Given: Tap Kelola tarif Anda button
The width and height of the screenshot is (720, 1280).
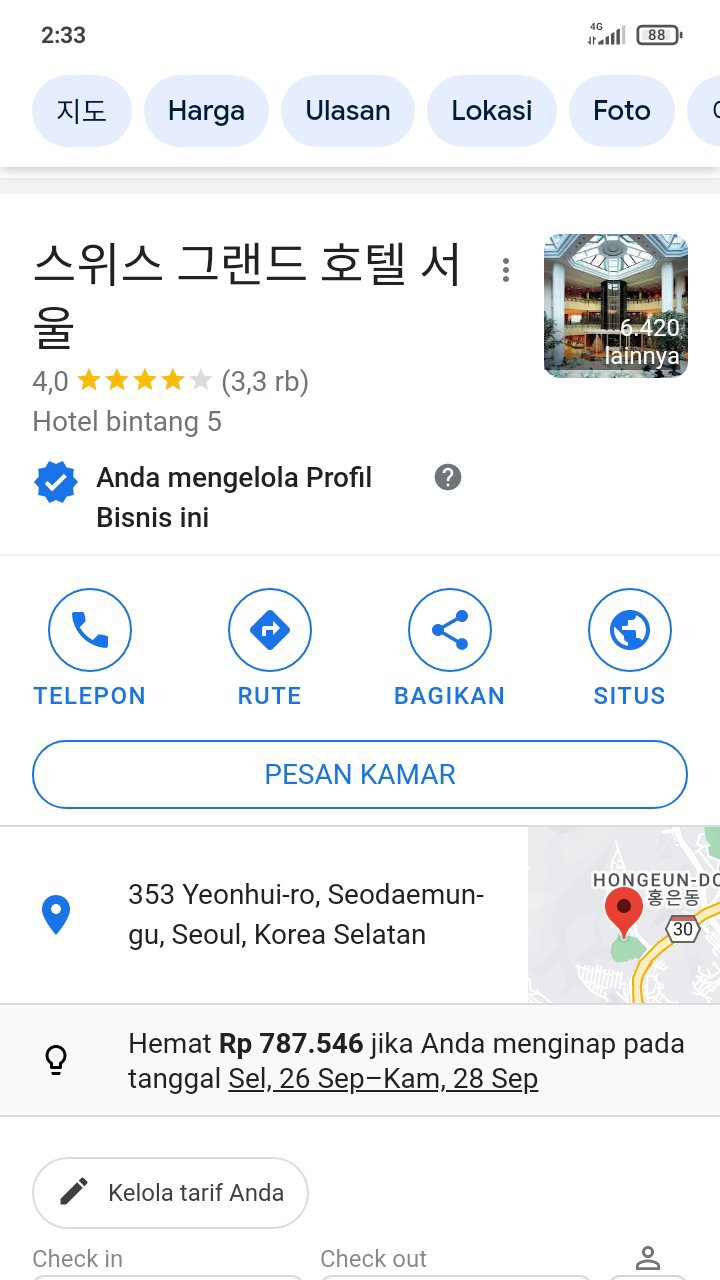Looking at the screenshot, I should pyautogui.click(x=170, y=1192).
